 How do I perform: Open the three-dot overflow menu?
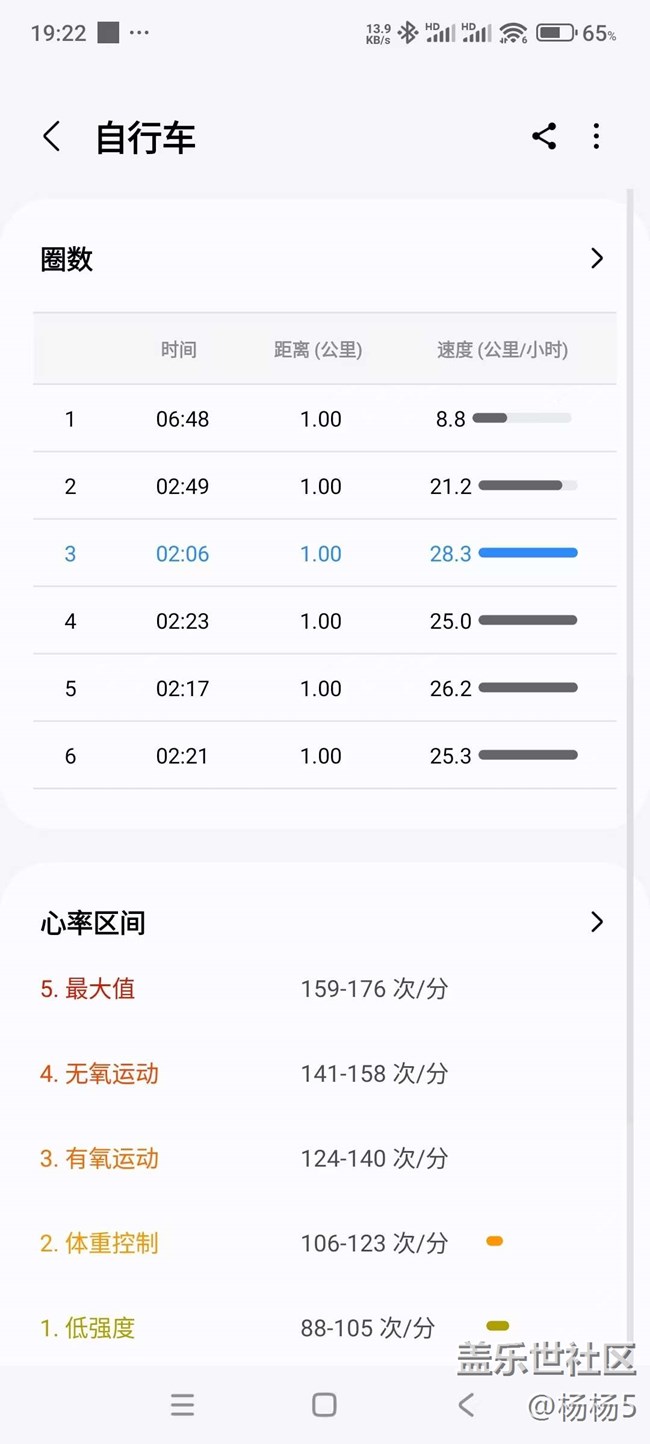click(x=596, y=136)
